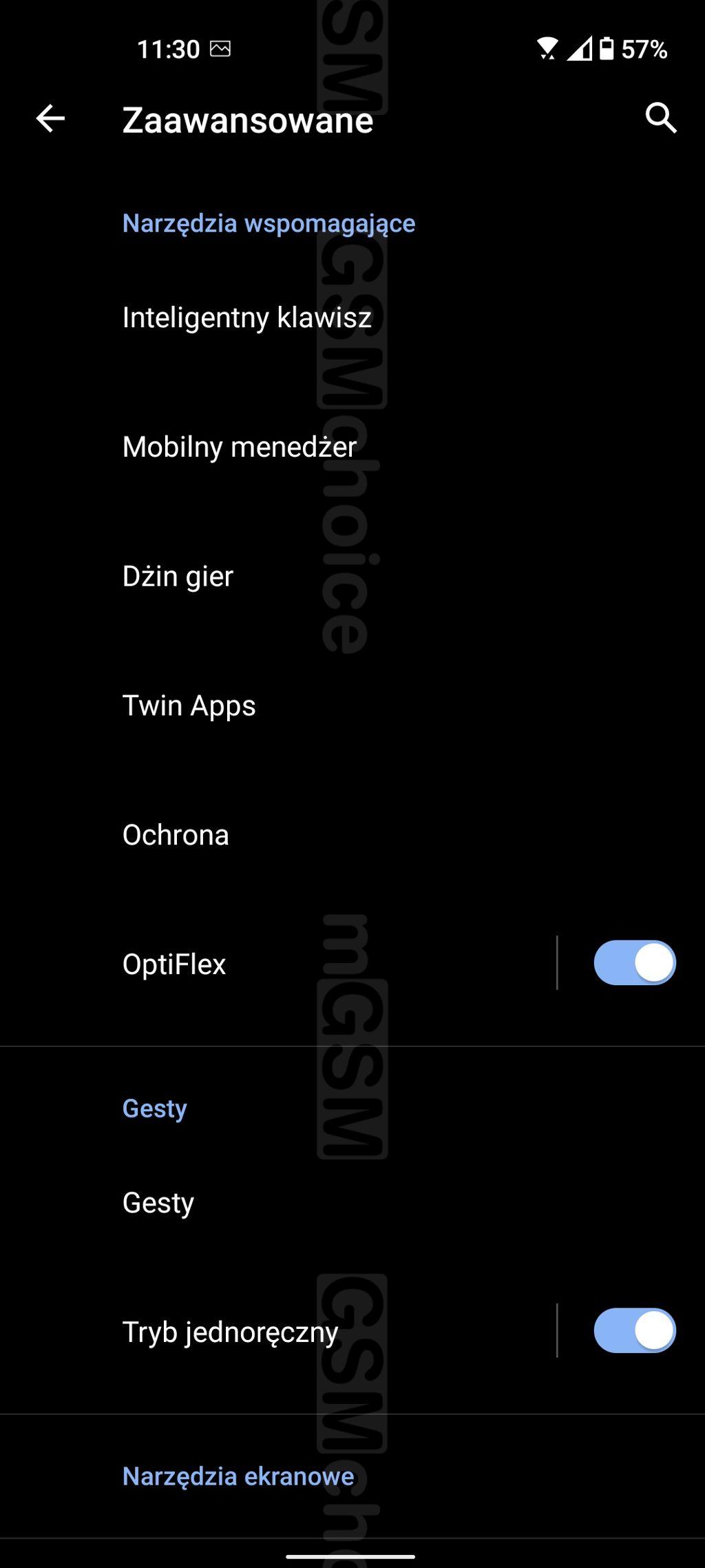Go back from Zaawansowane settings
705x1568 pixels.
pyautogui.click(x=50, y=118)
